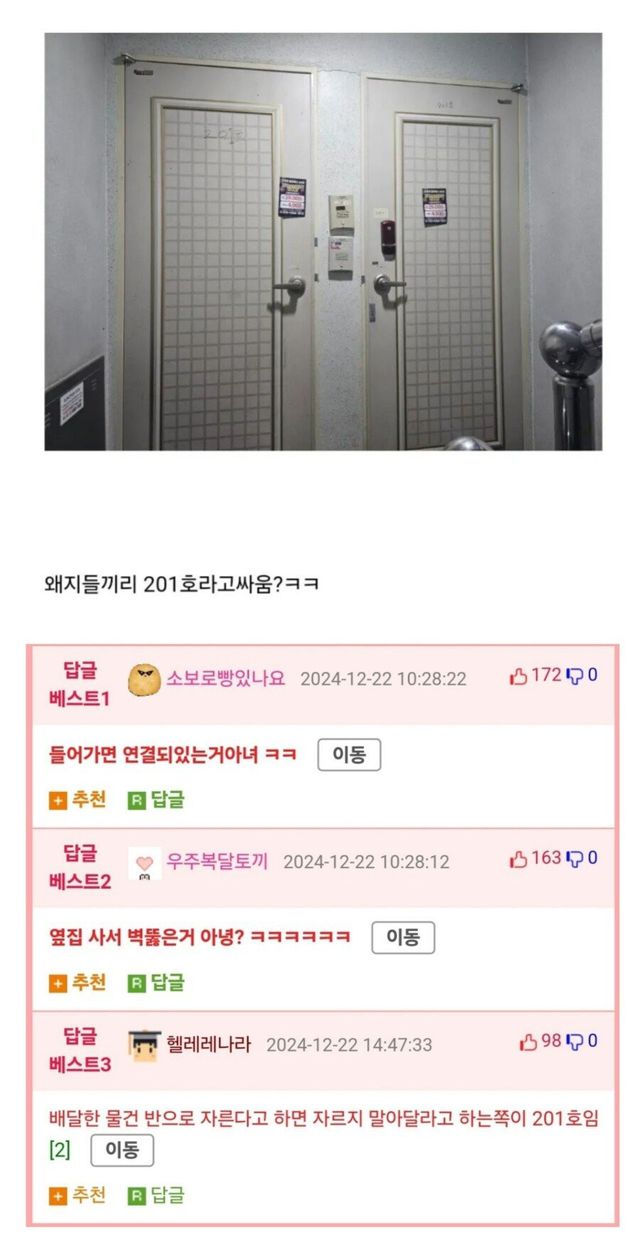Tap 이동 button on 베스트1 comment
This screenshot has width=640, height=1247.
[349, 756]
